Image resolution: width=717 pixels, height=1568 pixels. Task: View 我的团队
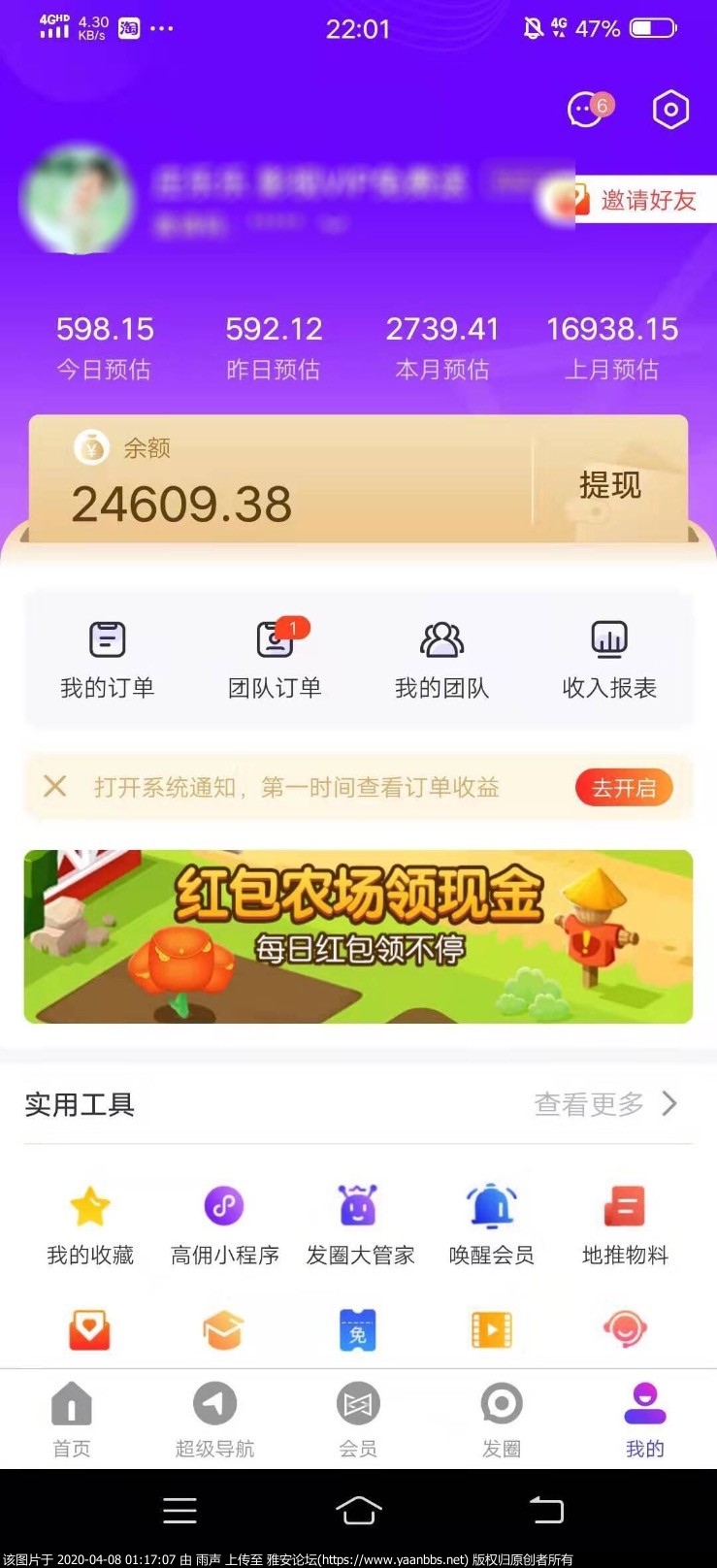pyautogui.click(x=441, y=660)
